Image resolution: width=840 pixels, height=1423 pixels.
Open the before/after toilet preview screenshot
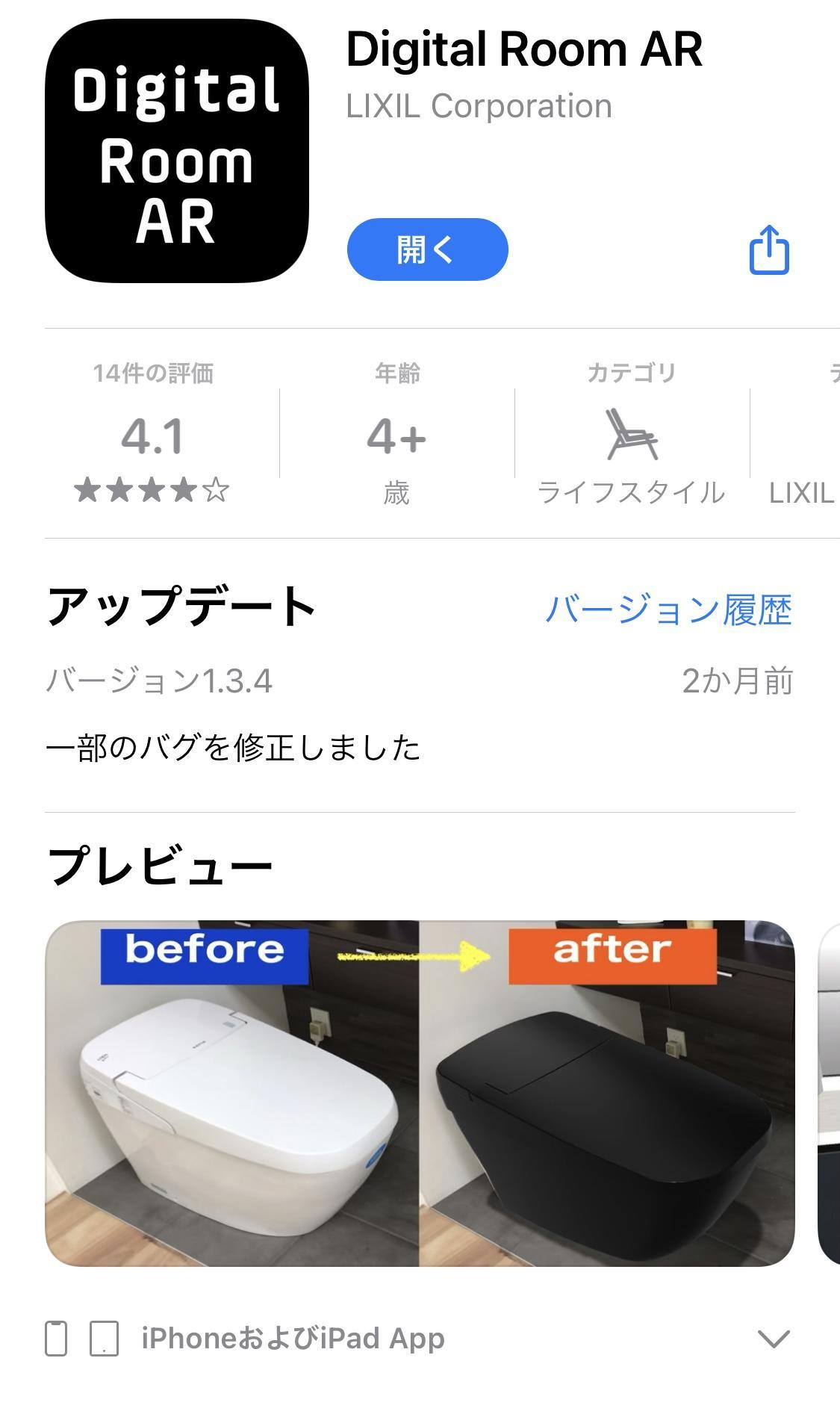click(420, 1093)
